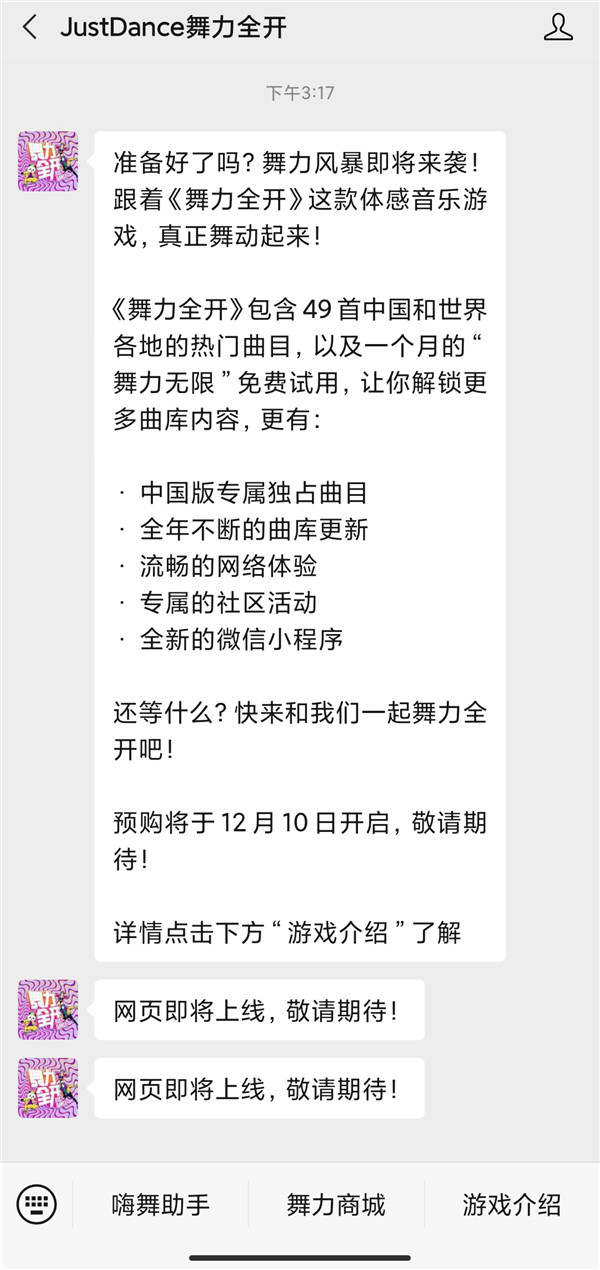Open the 舞力商城 menu
Image resolution: width=600 pixels, height=1270 pixels.
click(x=336, y=1205)
